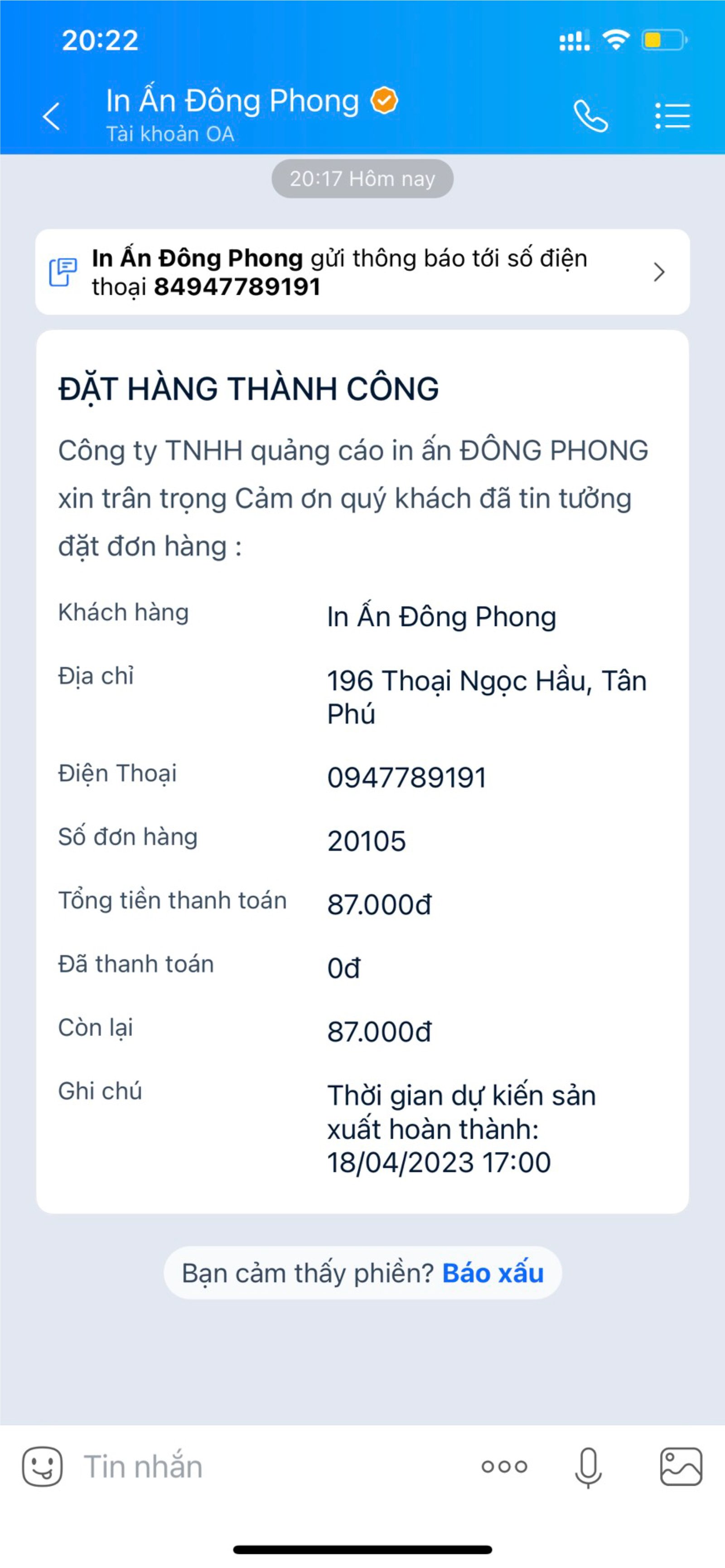Screen dimensions: 725x1568
Task: Open the sticker emoji picker
Action: (x=43, y=1467)
